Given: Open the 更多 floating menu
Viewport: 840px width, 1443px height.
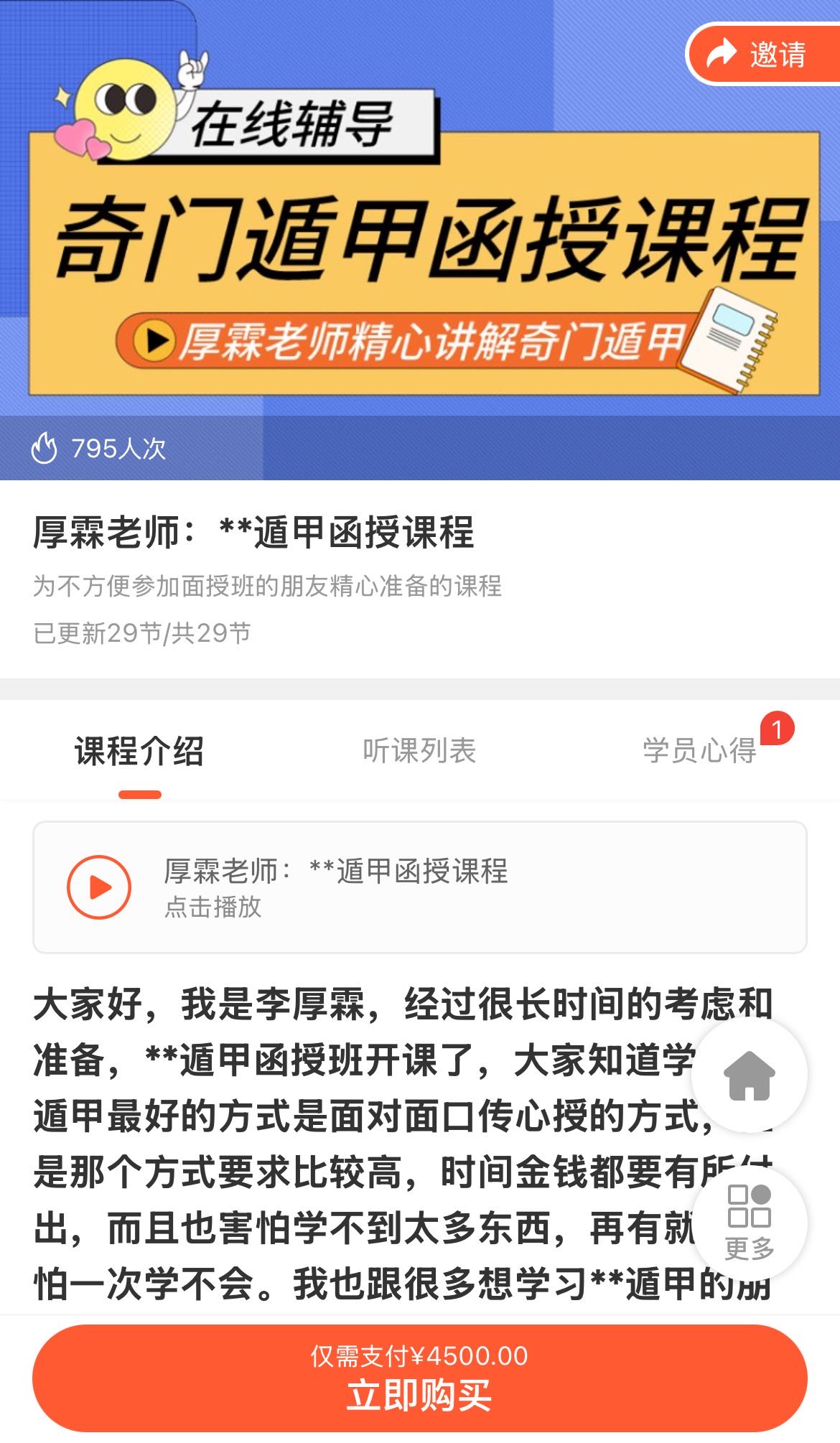Looking at the screenshot, I should (750, 1223).
